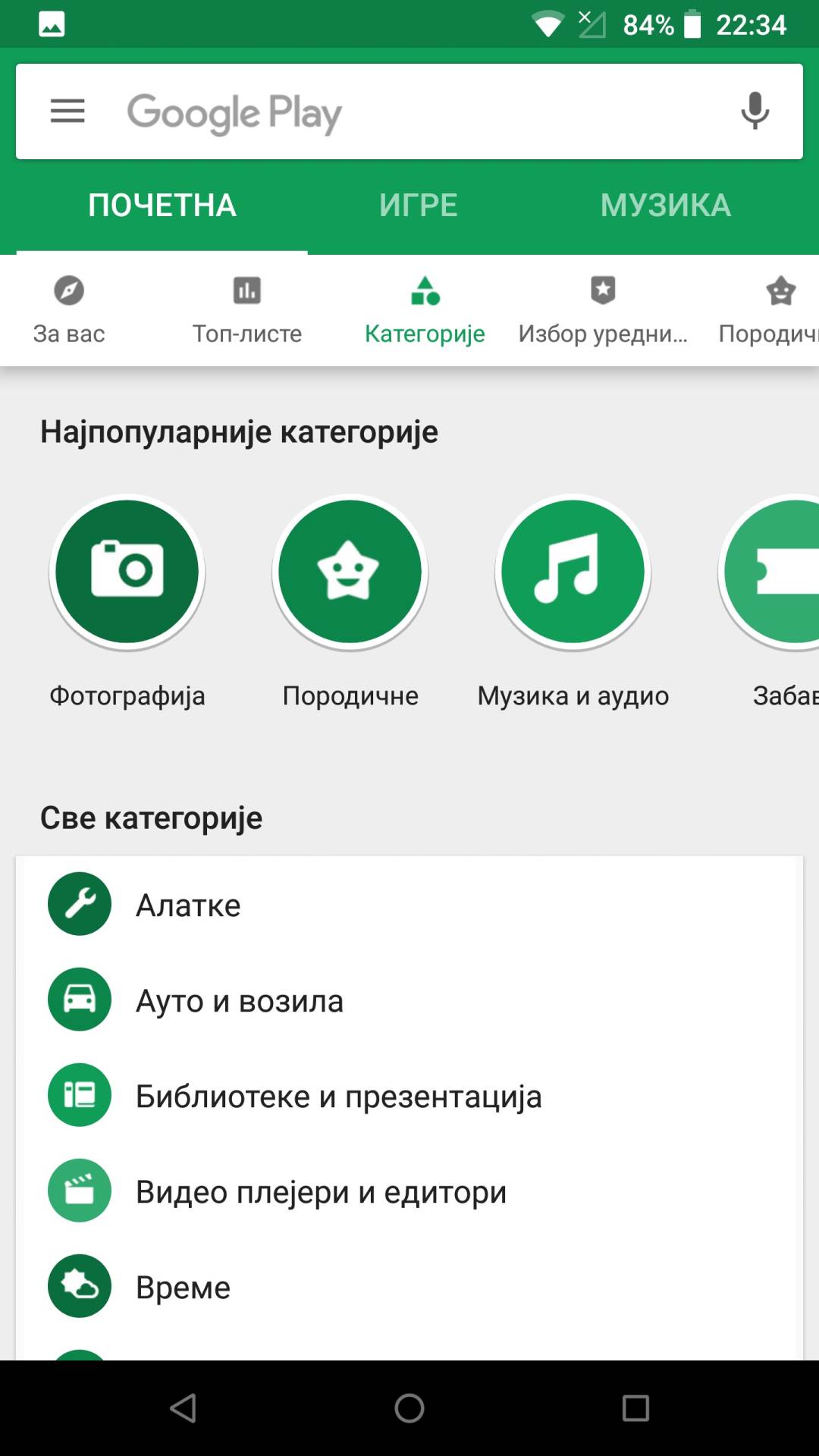The height and width of the screenshot is (1456, 819).
Task: Tap the voice search microphone
Action: (754, 111)
